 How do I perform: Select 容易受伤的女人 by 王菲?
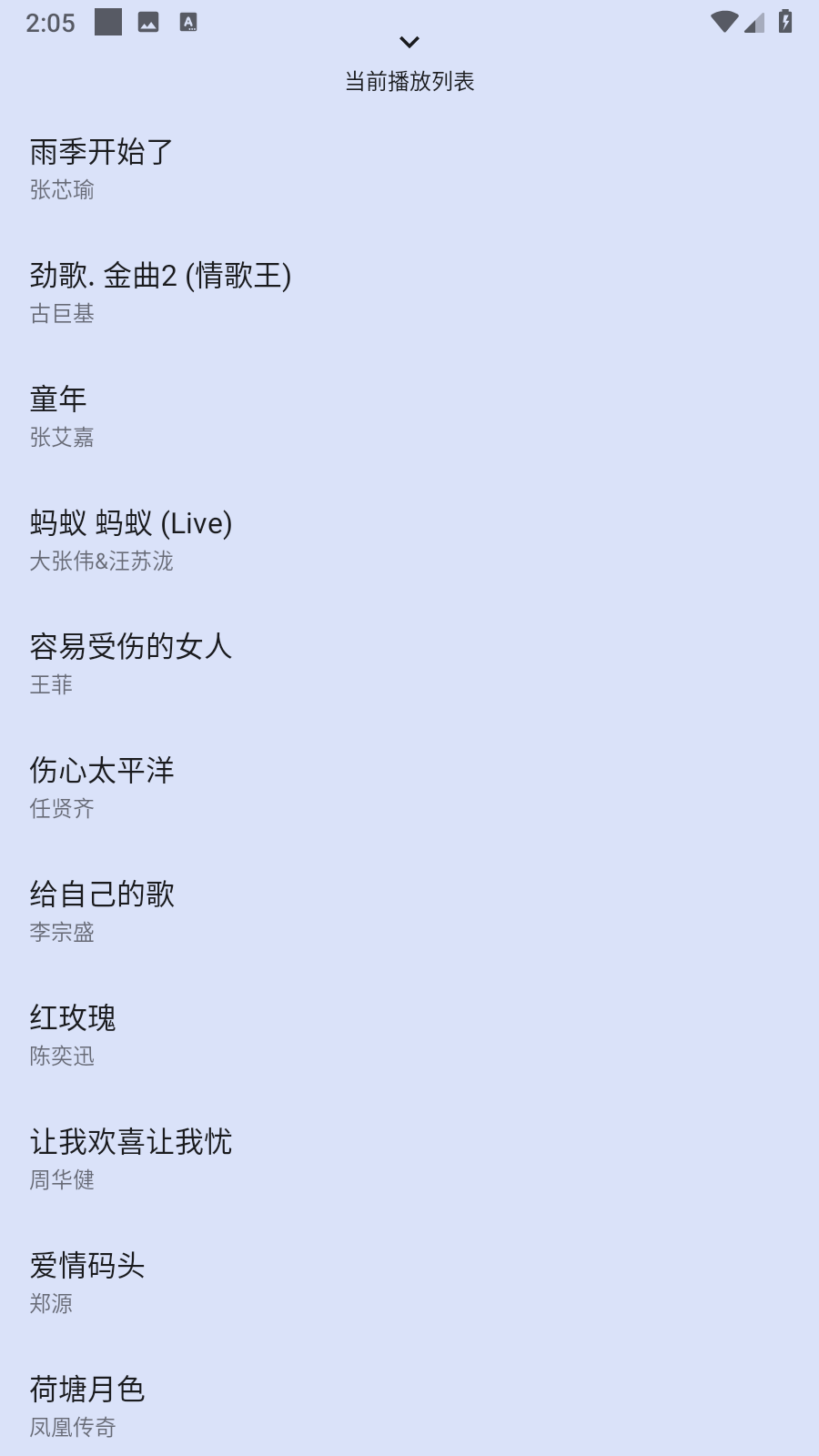[x=129, y=648]
